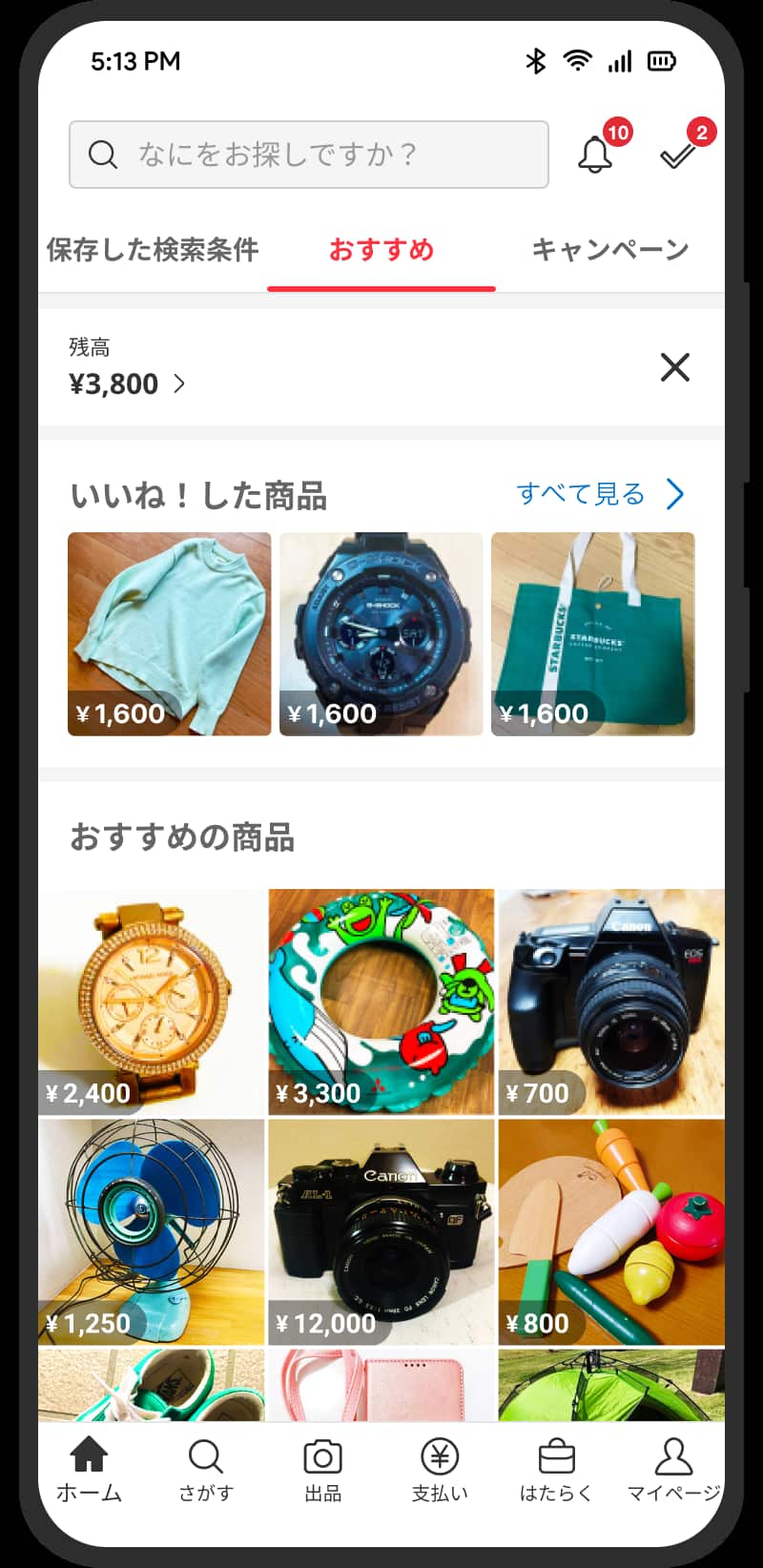The height and width of the screenshot is (1568, 763).
Task: Open マイページ in the bottom bar
Action: point(672,1471)
